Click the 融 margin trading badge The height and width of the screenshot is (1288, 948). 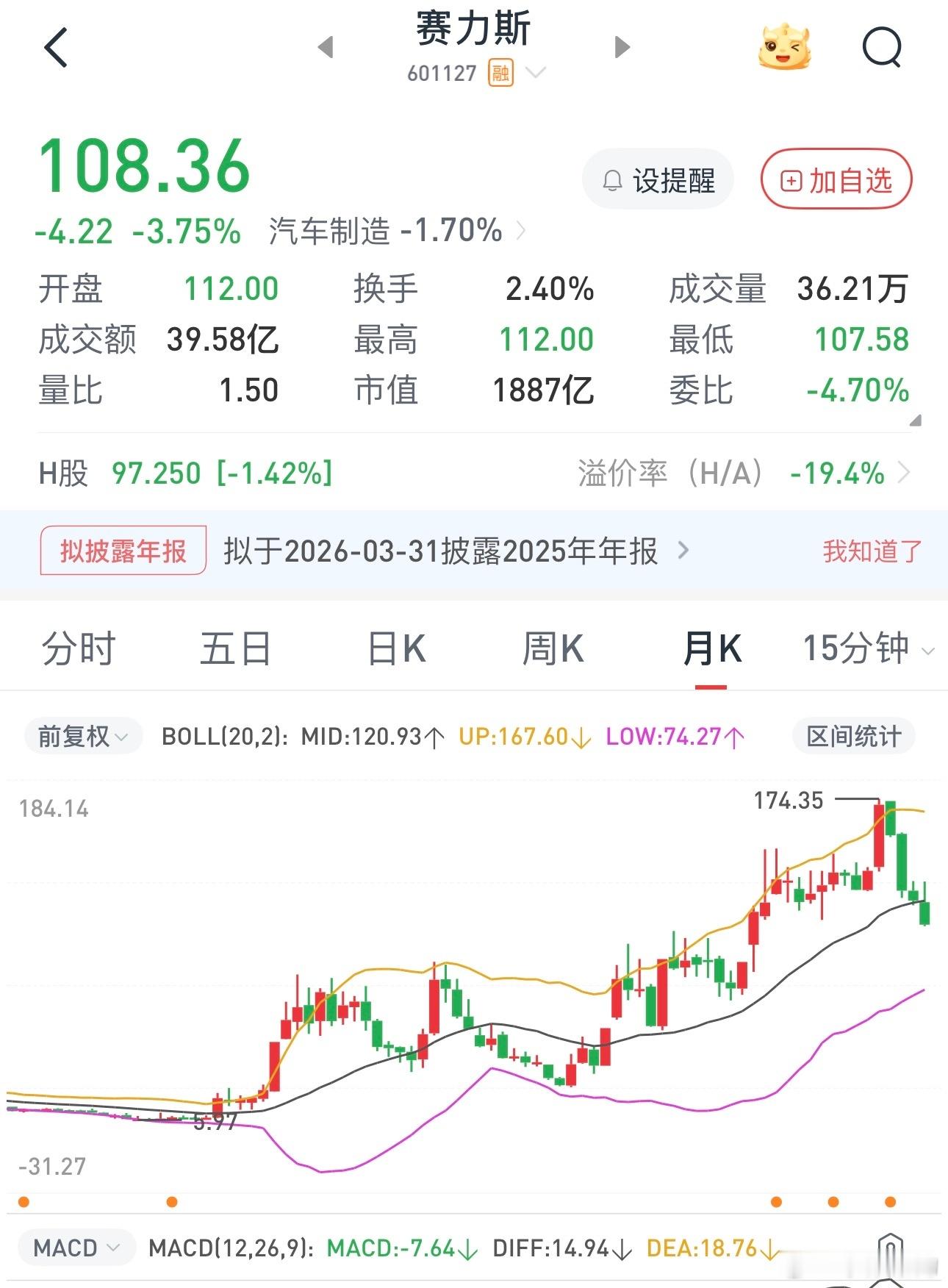(502, 74)
